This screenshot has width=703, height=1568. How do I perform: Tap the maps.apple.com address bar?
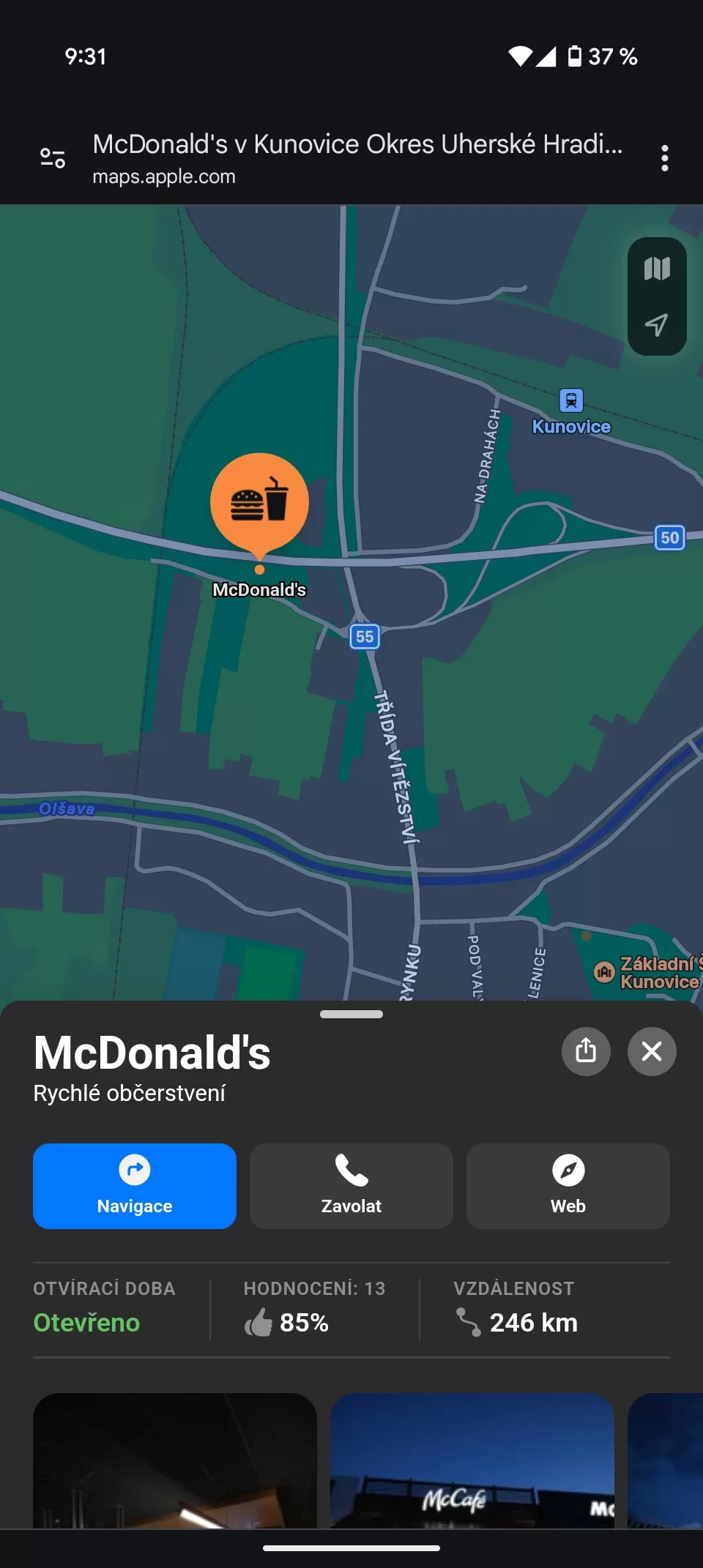(x=357, y=158)
